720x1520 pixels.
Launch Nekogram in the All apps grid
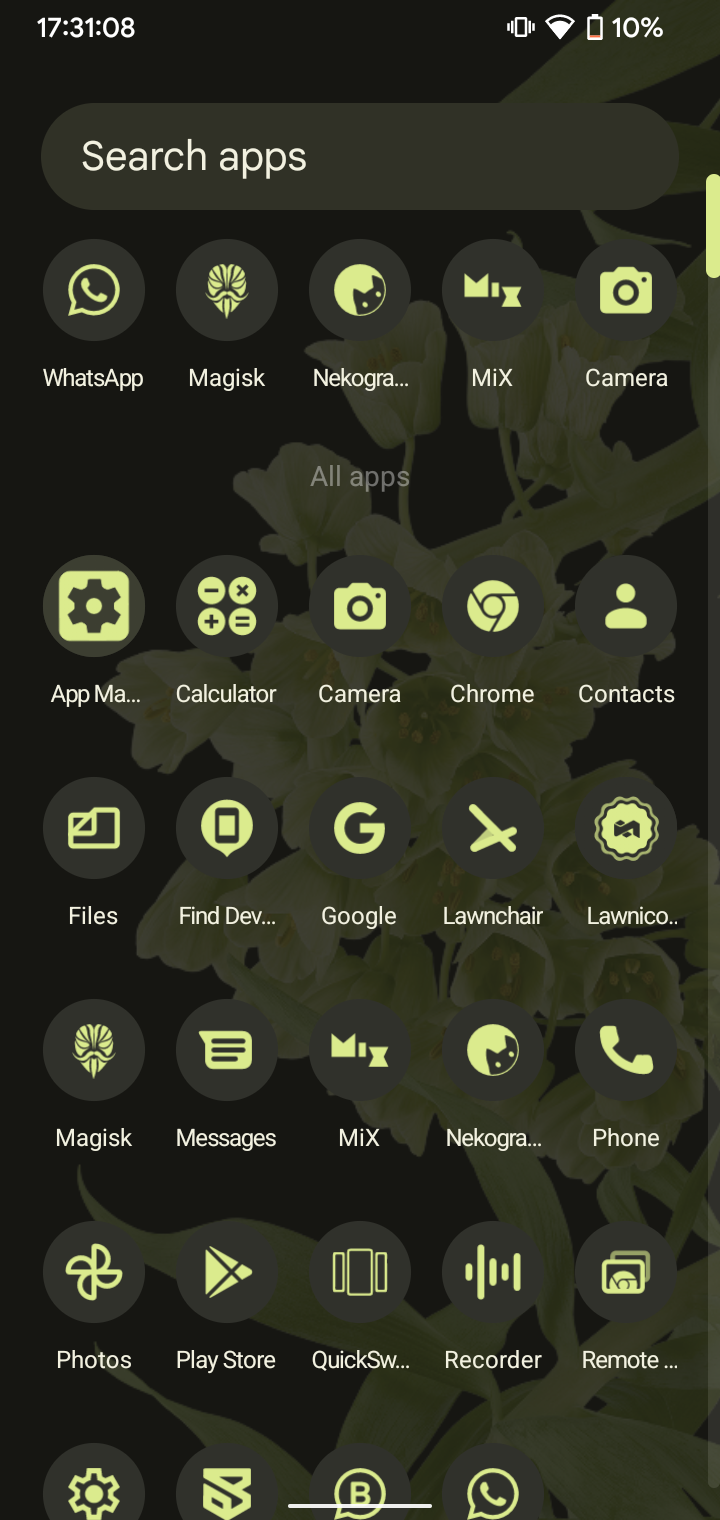coord(493,1050)
